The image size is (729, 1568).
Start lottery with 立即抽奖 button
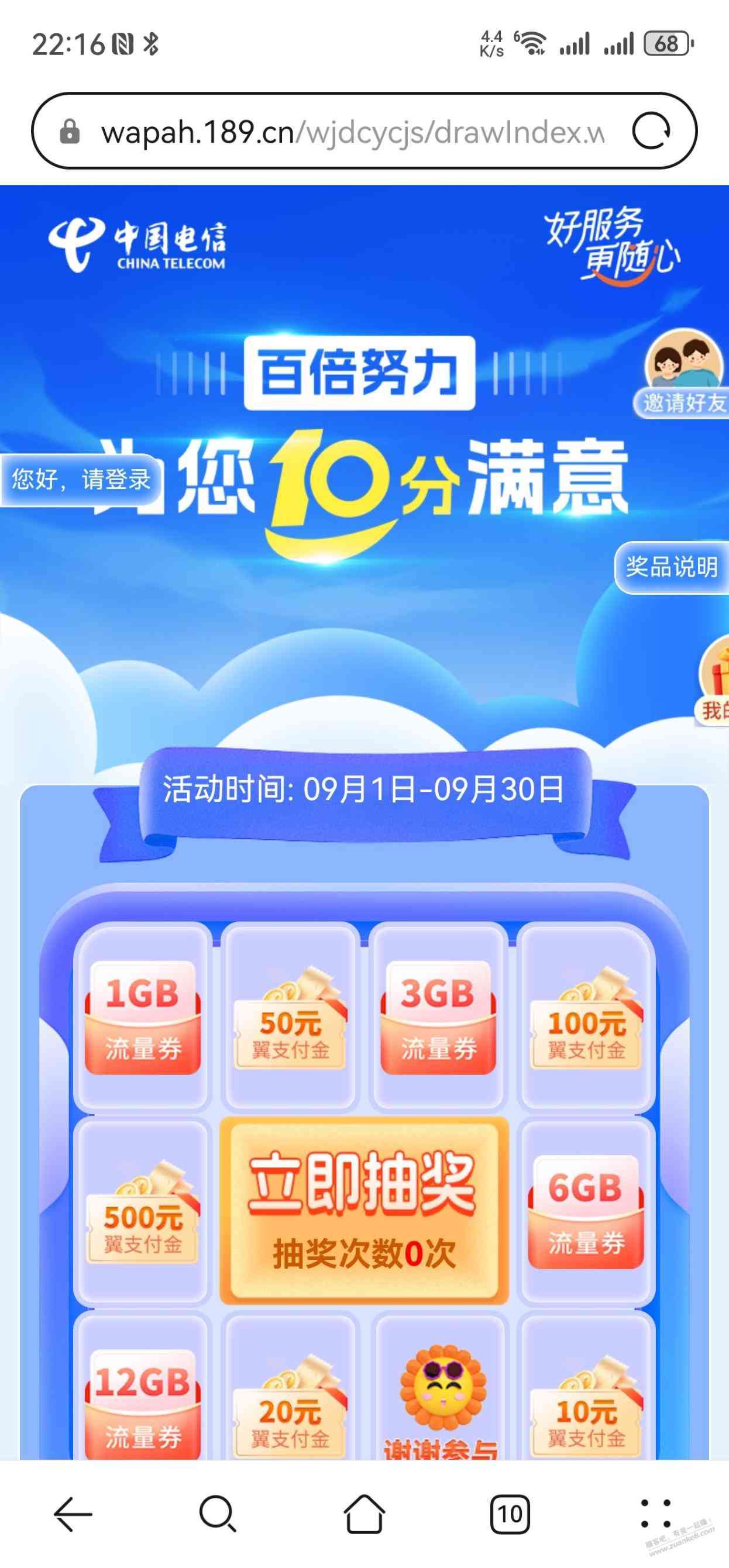pyautogui.click(x=363, y=1210)
